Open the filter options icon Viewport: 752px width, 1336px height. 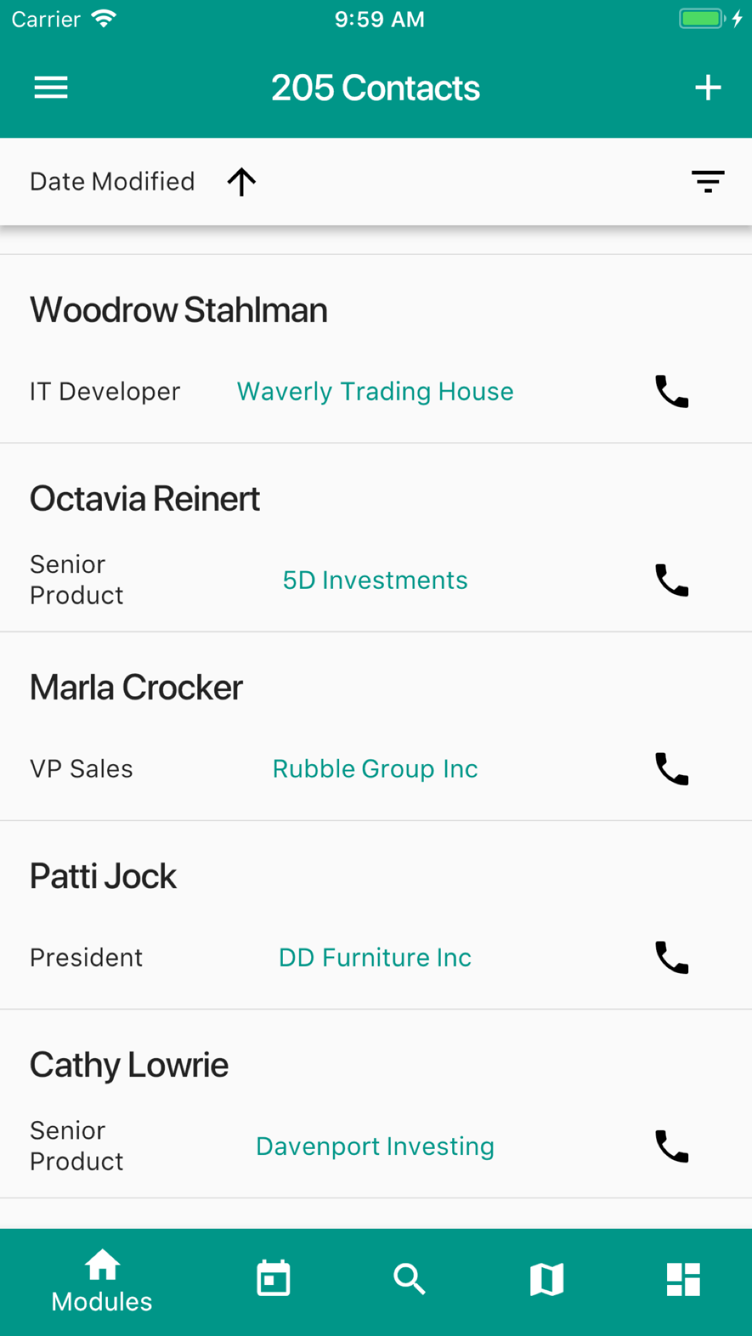click(708, 181)
